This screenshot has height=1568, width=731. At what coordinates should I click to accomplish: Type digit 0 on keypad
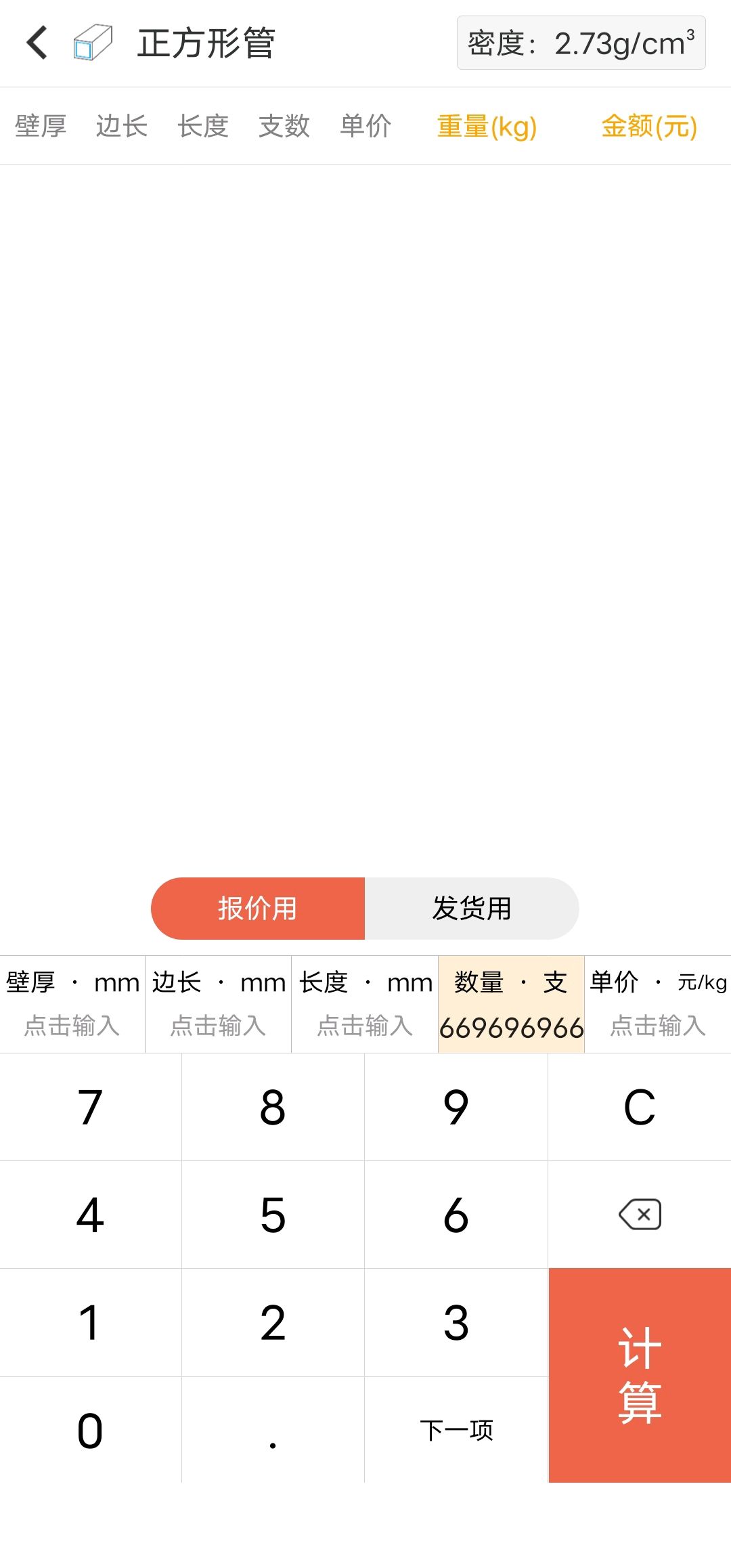[90, 1430]
